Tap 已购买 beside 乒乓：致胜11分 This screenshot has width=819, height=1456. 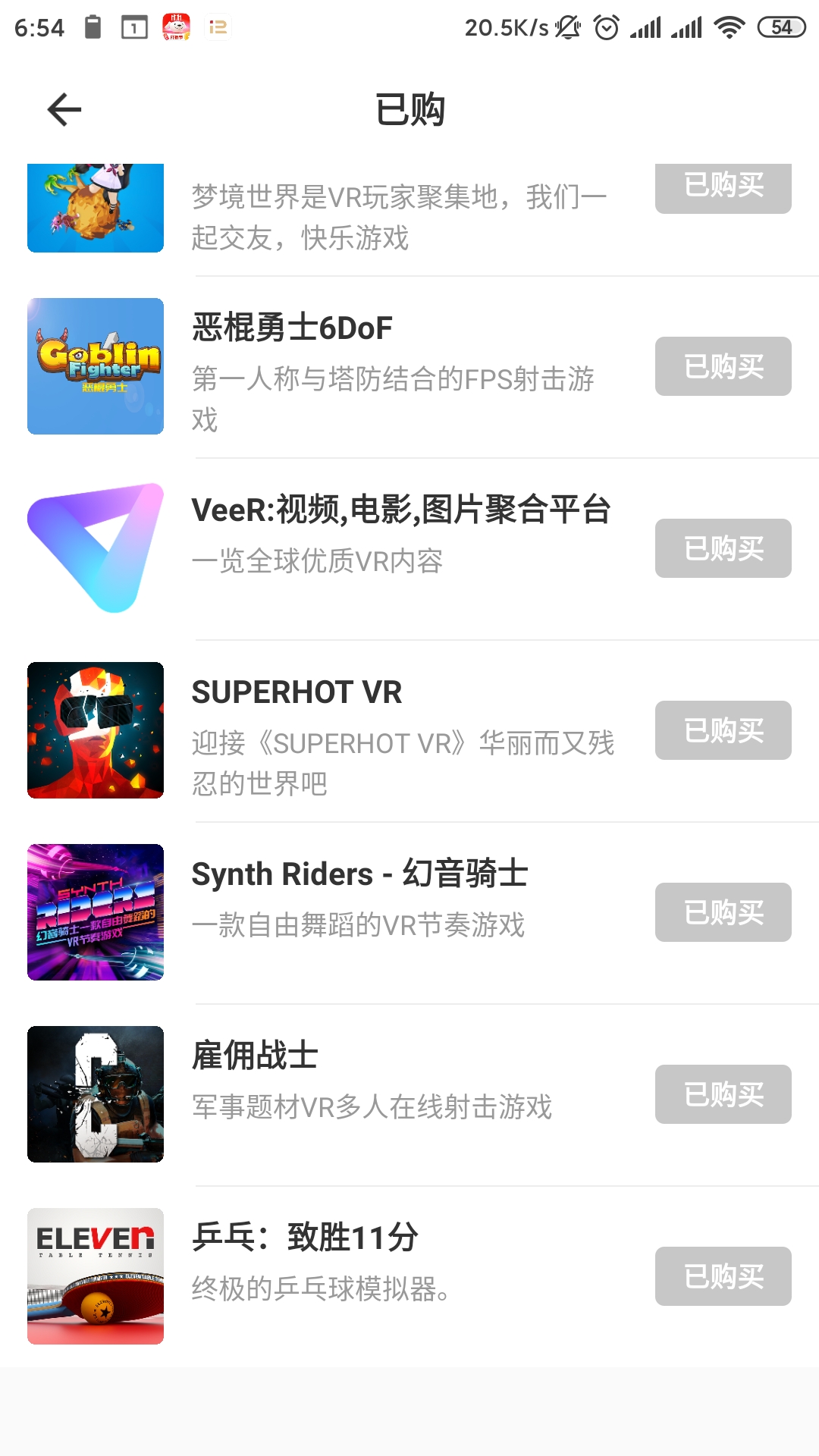click(x=722, y=1276)
